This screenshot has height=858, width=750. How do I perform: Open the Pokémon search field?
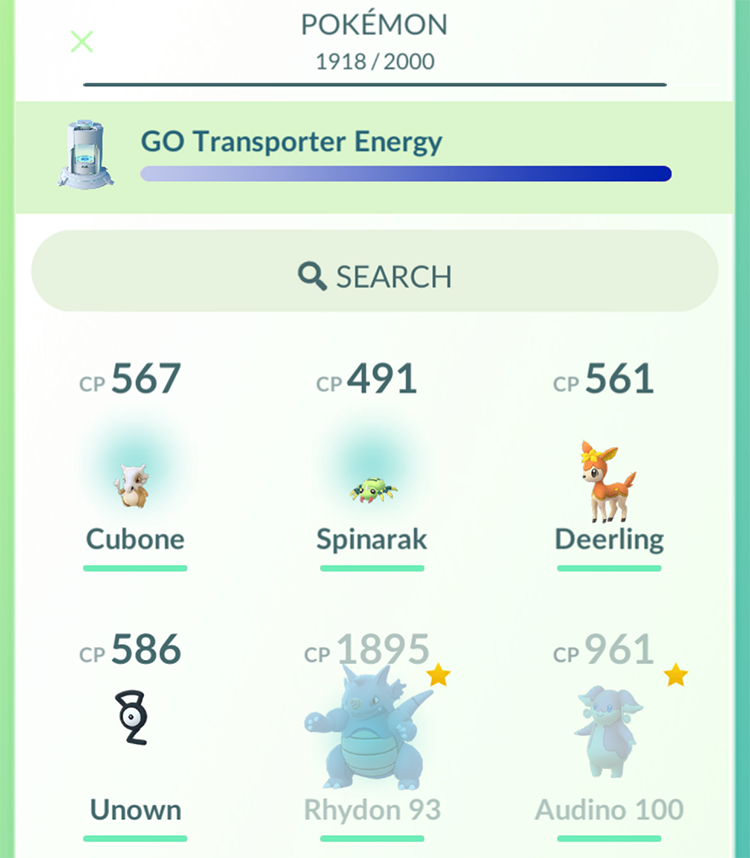point(375,276)
